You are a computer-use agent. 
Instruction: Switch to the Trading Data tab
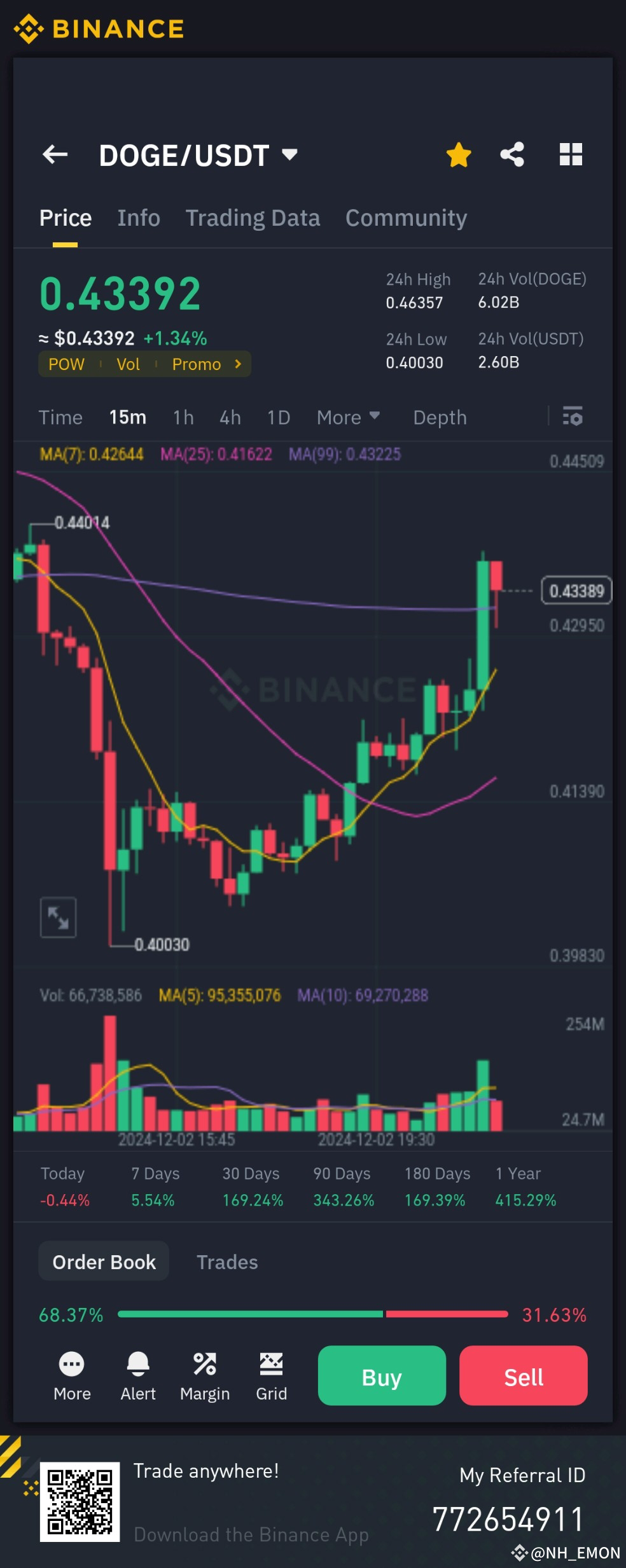click(253, 217)
